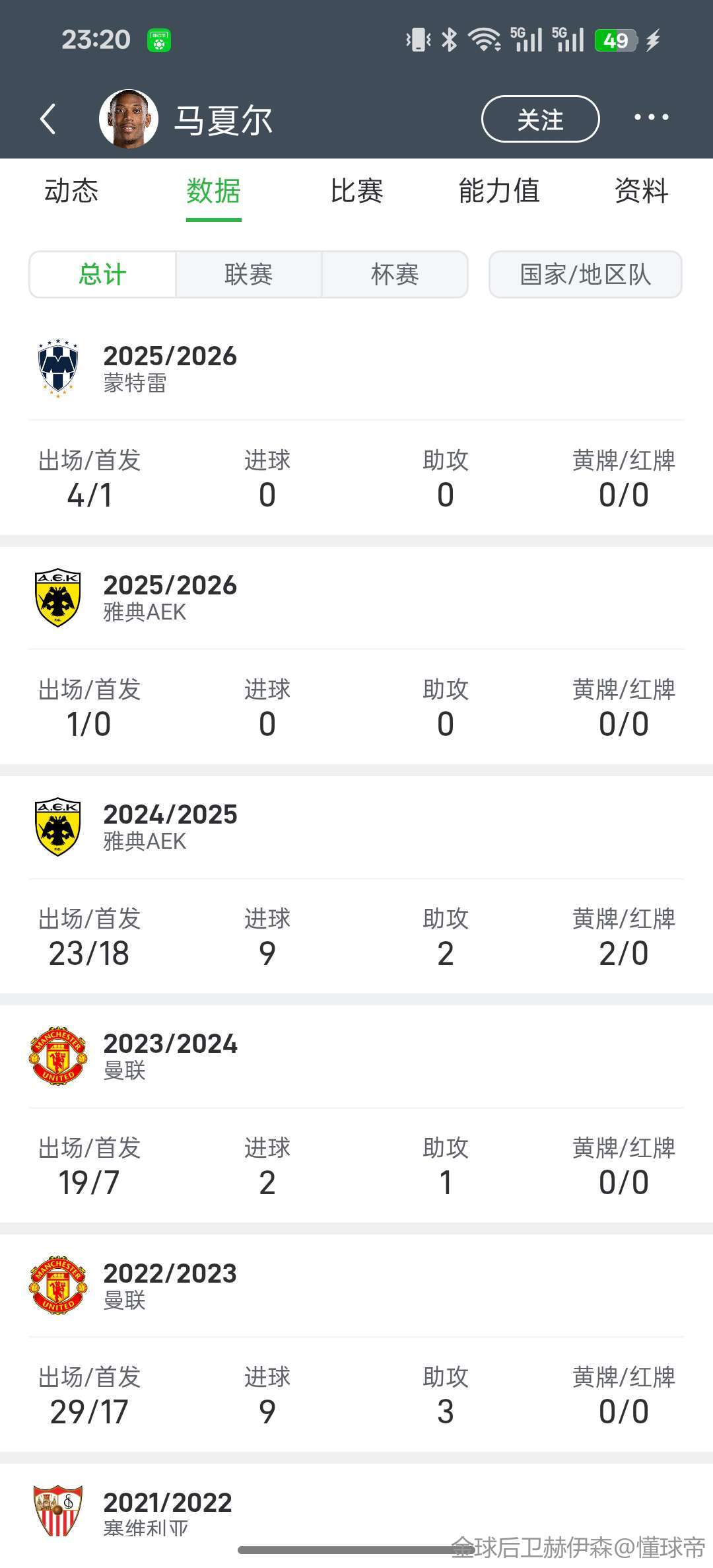Switch to the 动态 tab
Viewport: 713px width, 1568px height.
point(71,192)
